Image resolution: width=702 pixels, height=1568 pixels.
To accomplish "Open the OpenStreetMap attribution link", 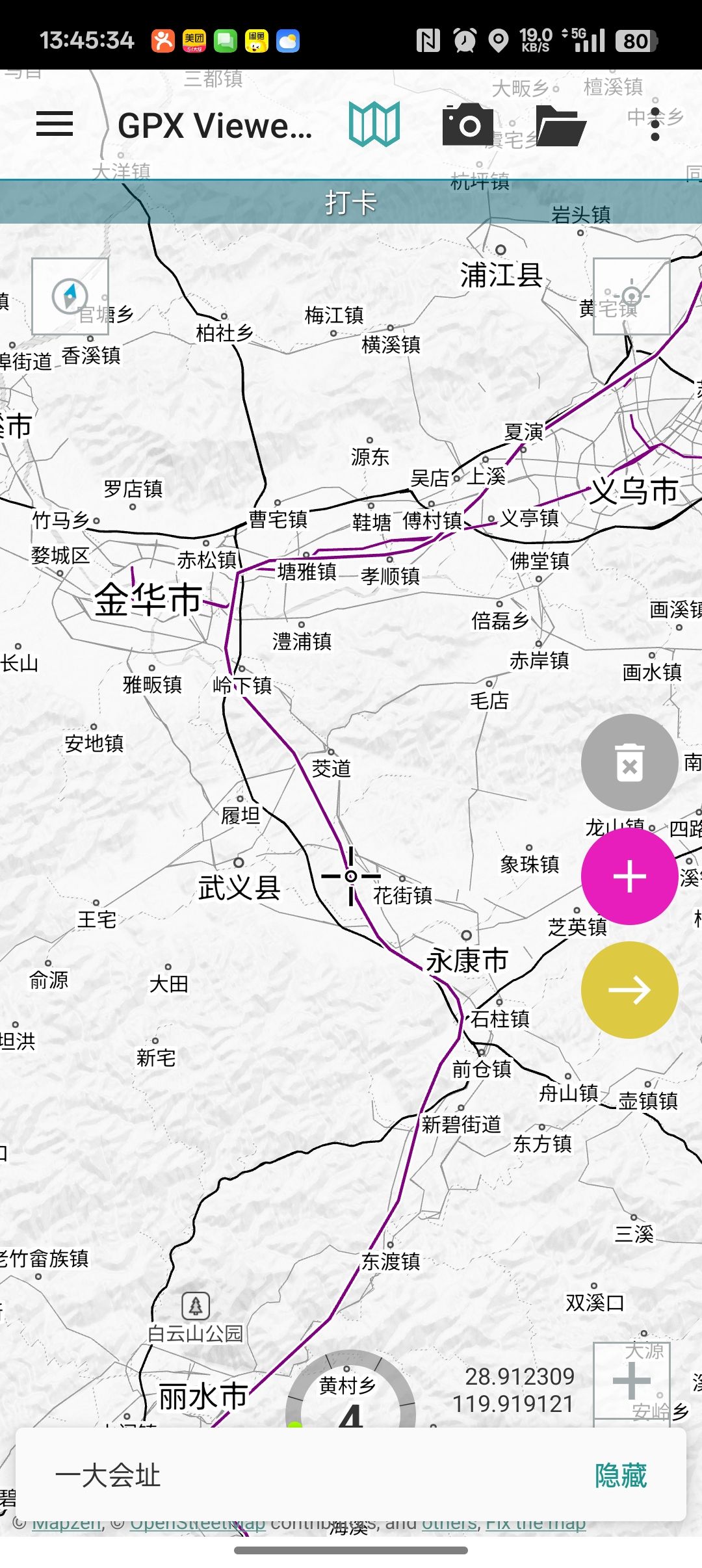I will point(198,1524).
